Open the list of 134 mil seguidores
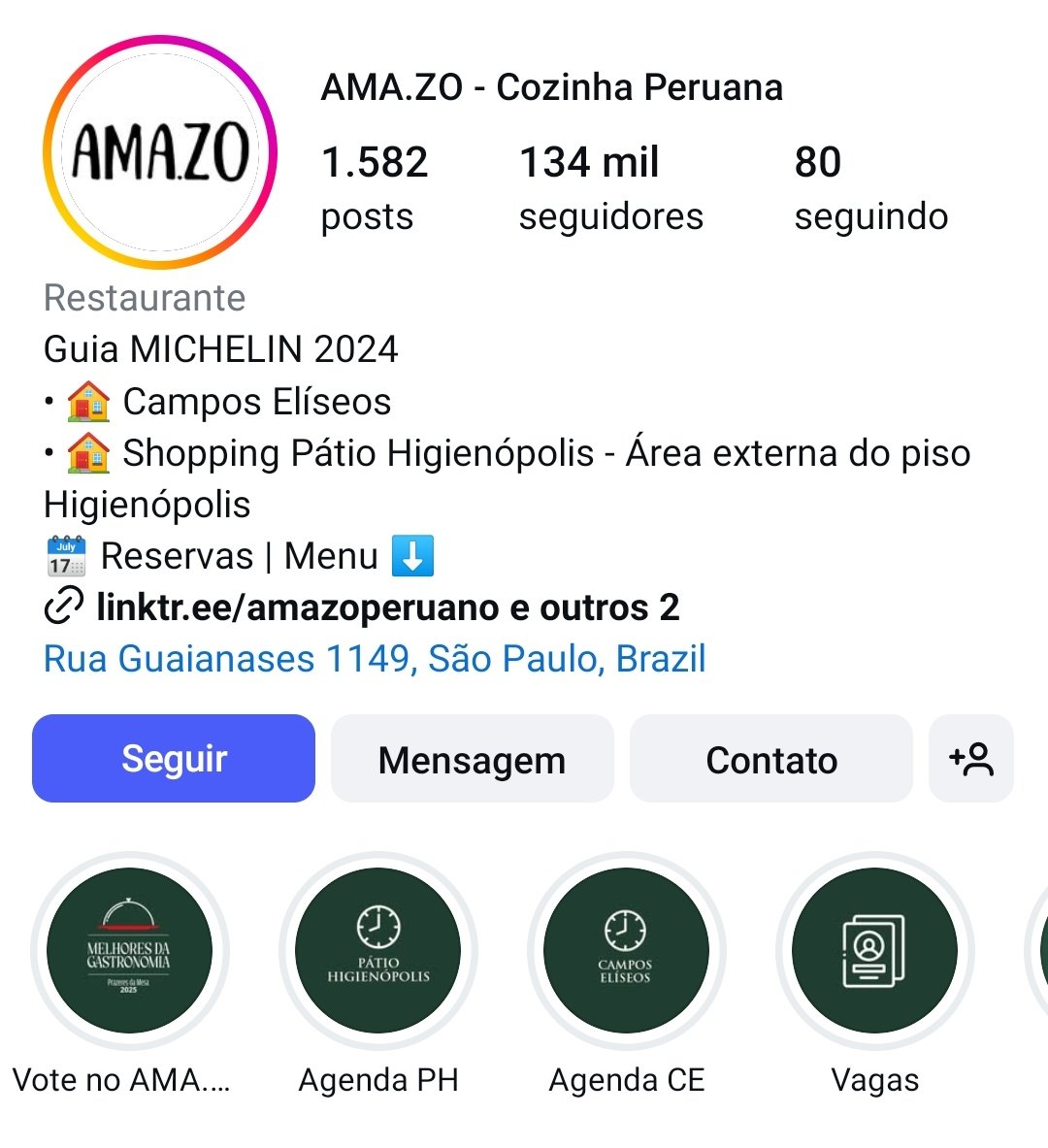This screenshot has height=1148, width=1048. point(610,188)
